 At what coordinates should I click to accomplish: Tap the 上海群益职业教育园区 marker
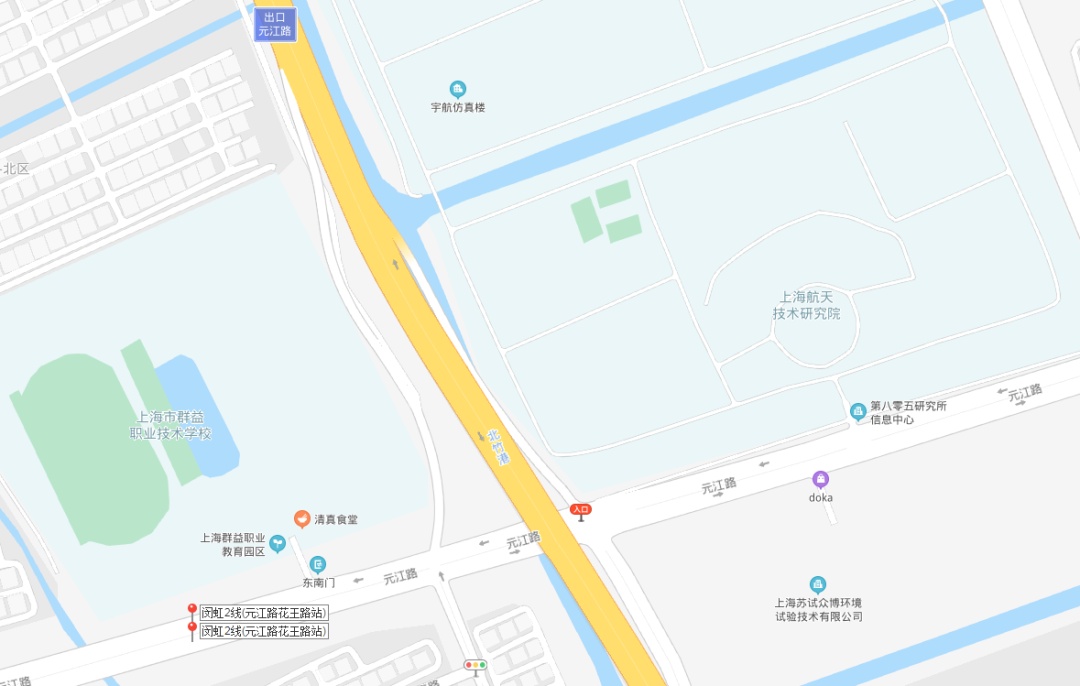point(278,543)
